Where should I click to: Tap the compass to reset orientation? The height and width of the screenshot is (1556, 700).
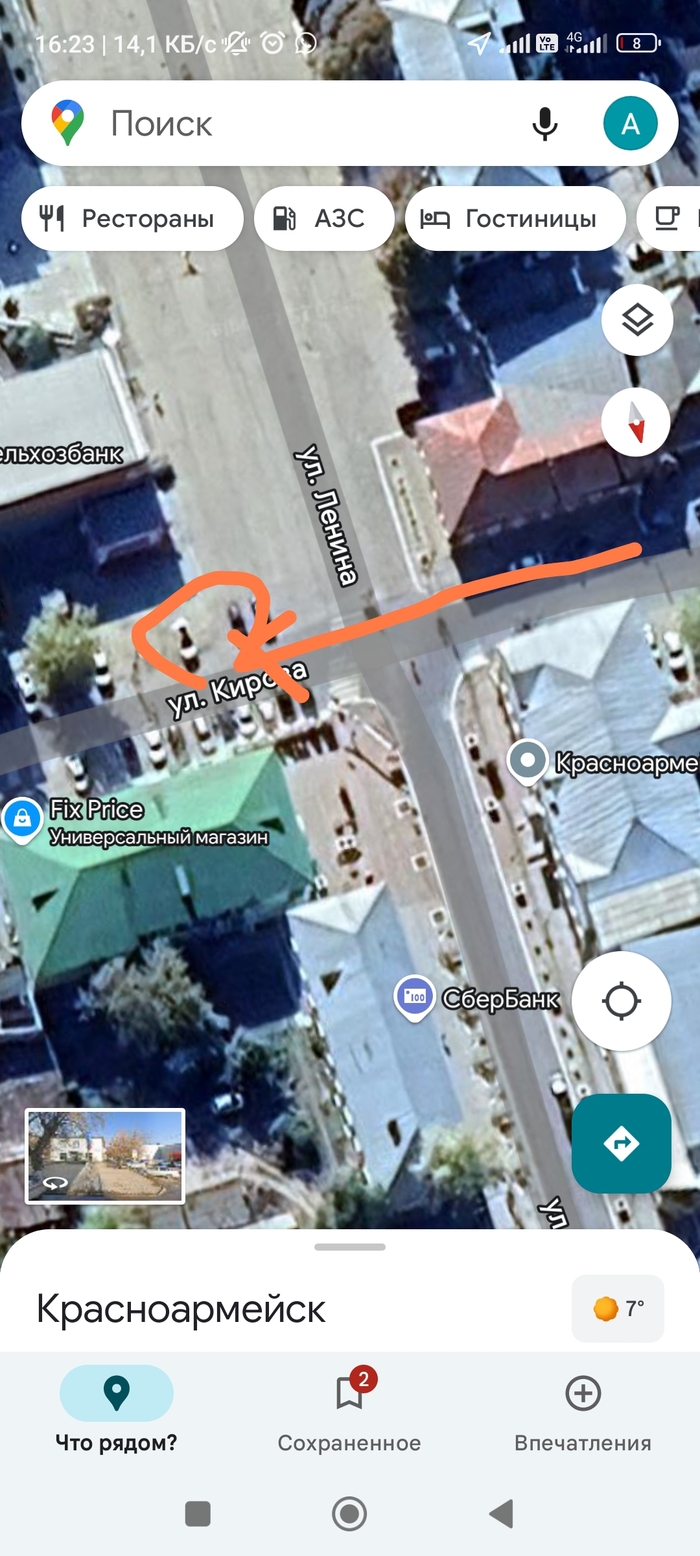(636, 422)
